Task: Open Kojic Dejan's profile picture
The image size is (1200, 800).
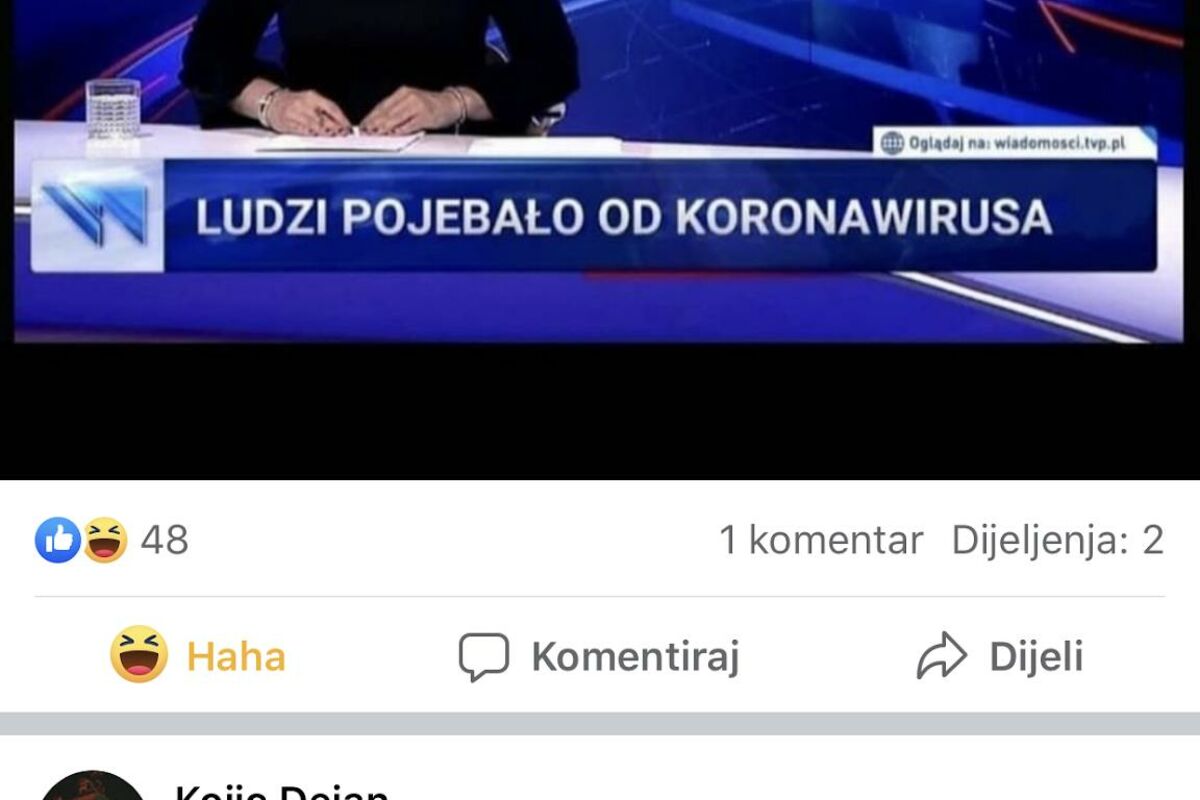Action: coord(92,788)
